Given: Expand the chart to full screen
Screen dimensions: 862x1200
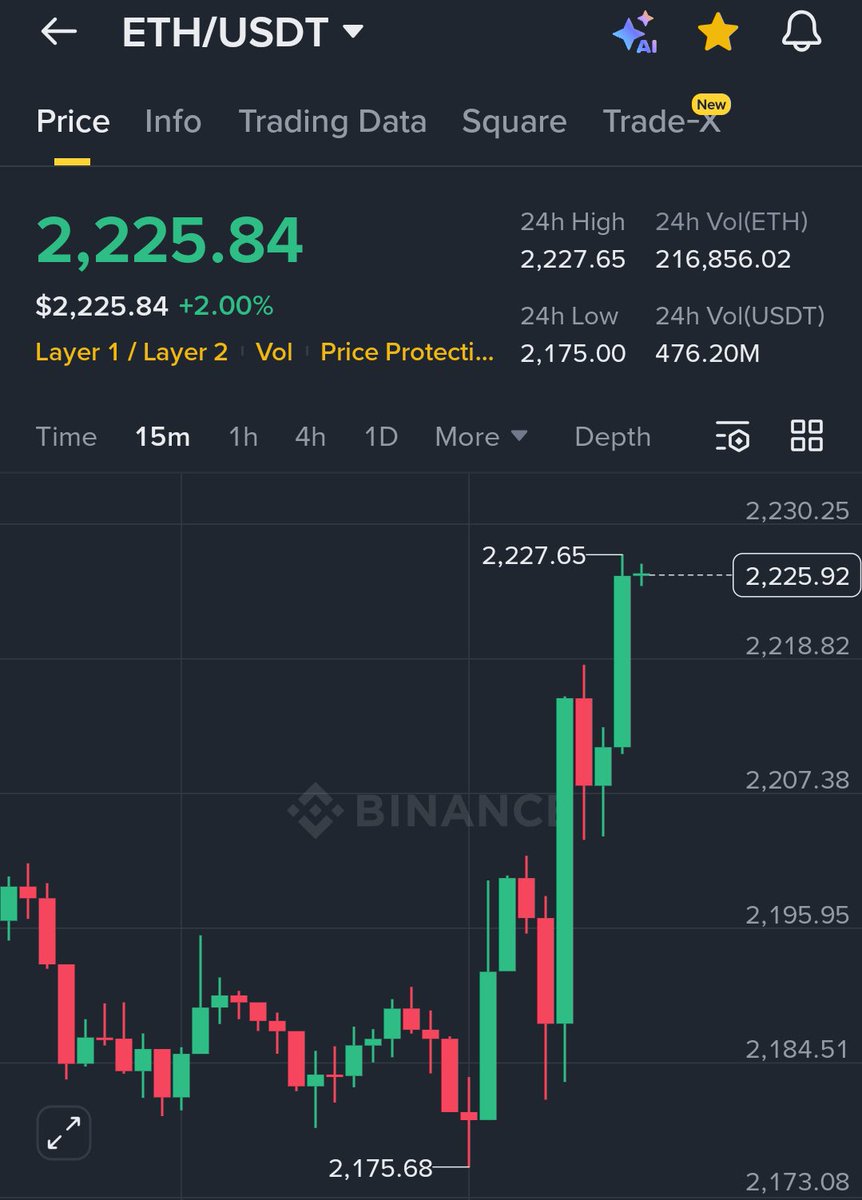Looking at the screenshot, I should click(64, 1133).
